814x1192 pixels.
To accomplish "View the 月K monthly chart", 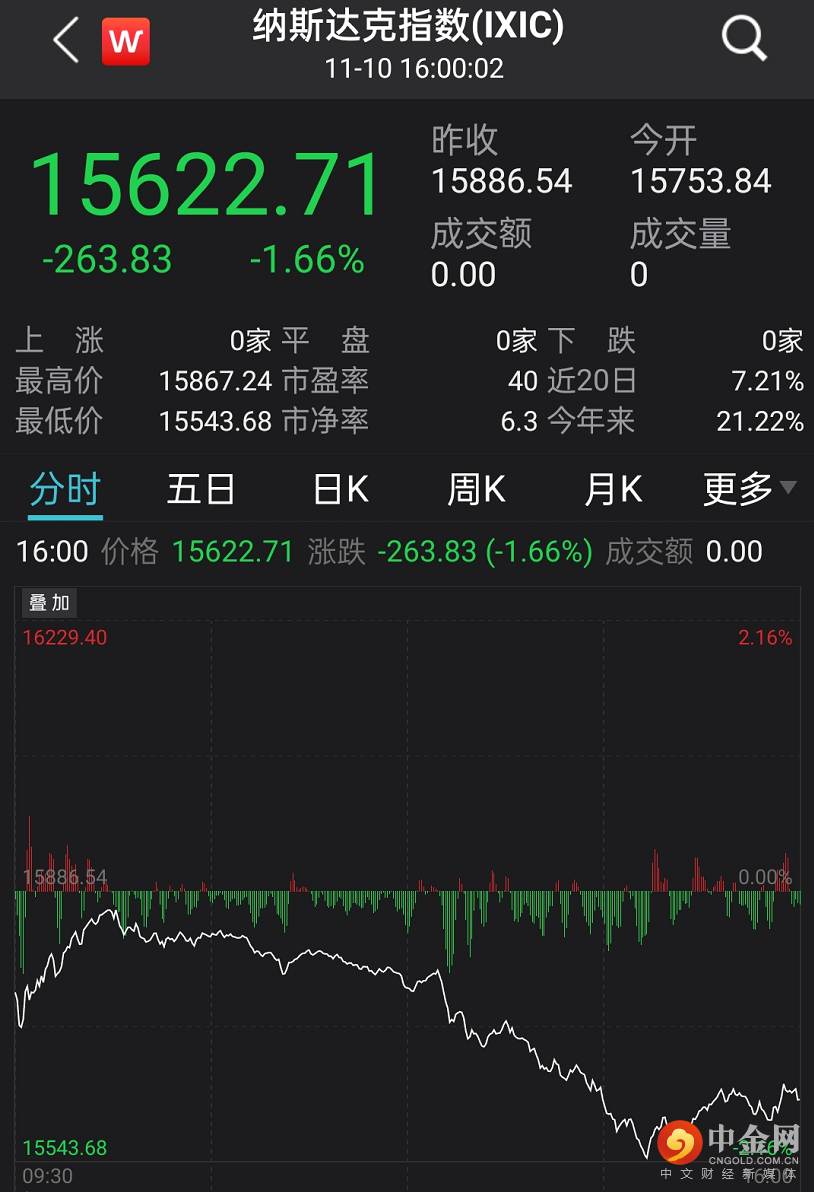I will coord(612,490).
